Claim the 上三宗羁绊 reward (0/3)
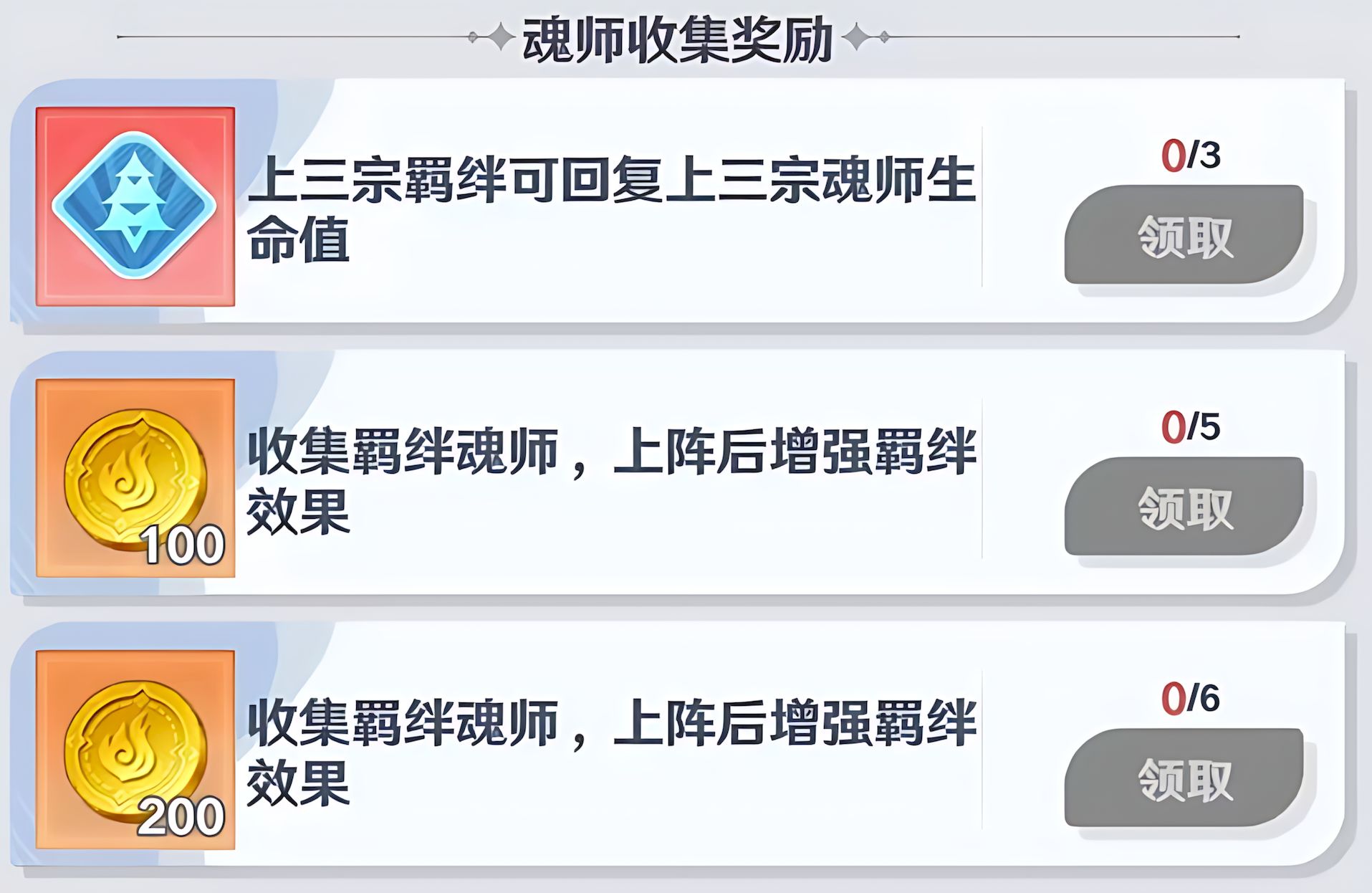The height and width of the screenshot is (893, 1372). 1184,235
